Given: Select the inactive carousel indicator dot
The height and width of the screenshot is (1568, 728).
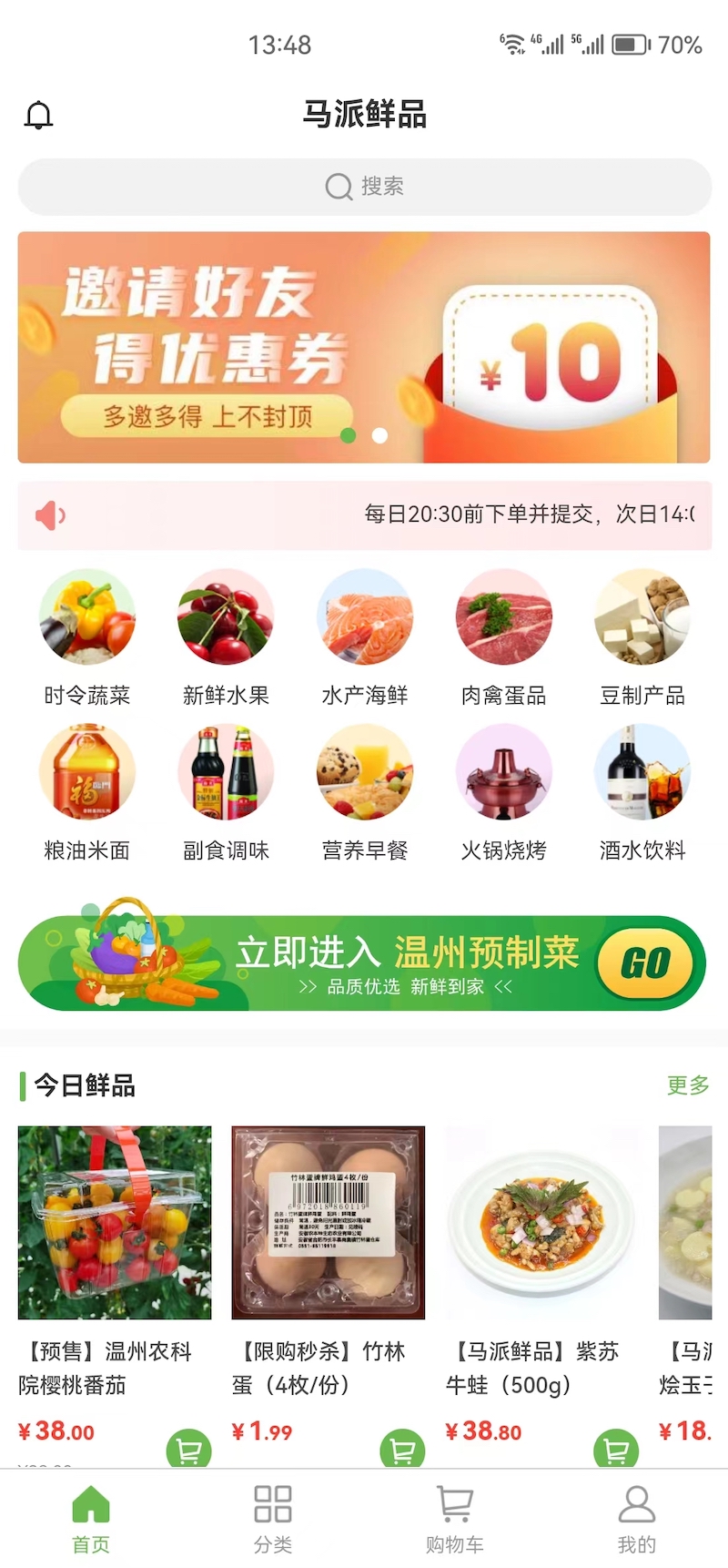Looking at the screenshot, I should click(380, 435).
